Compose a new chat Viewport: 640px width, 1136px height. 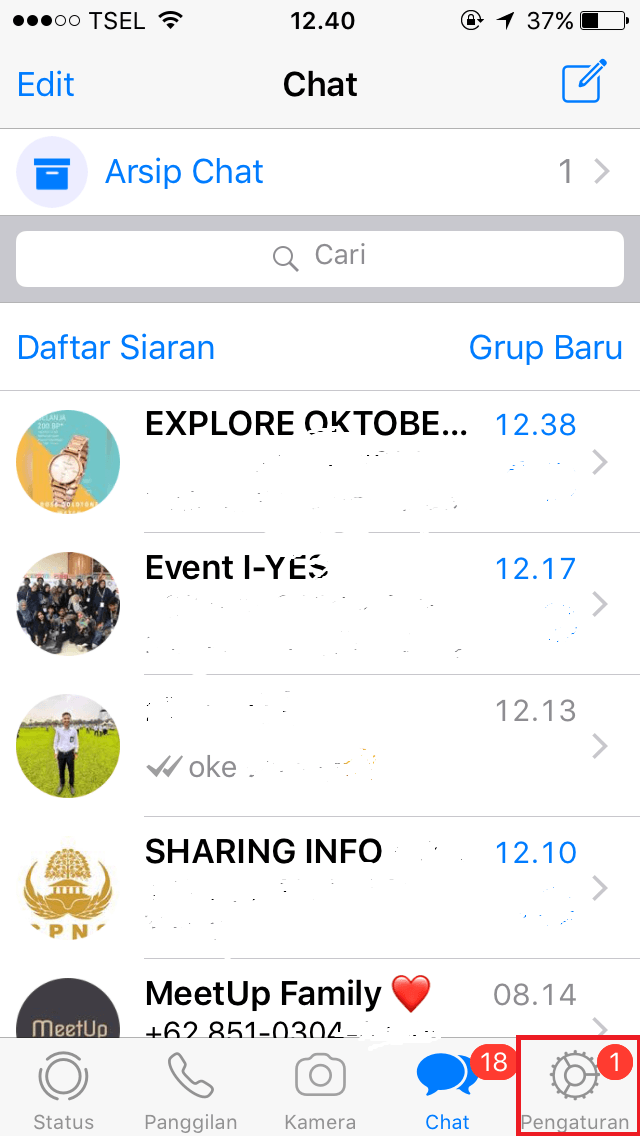(x=584, y=84)
